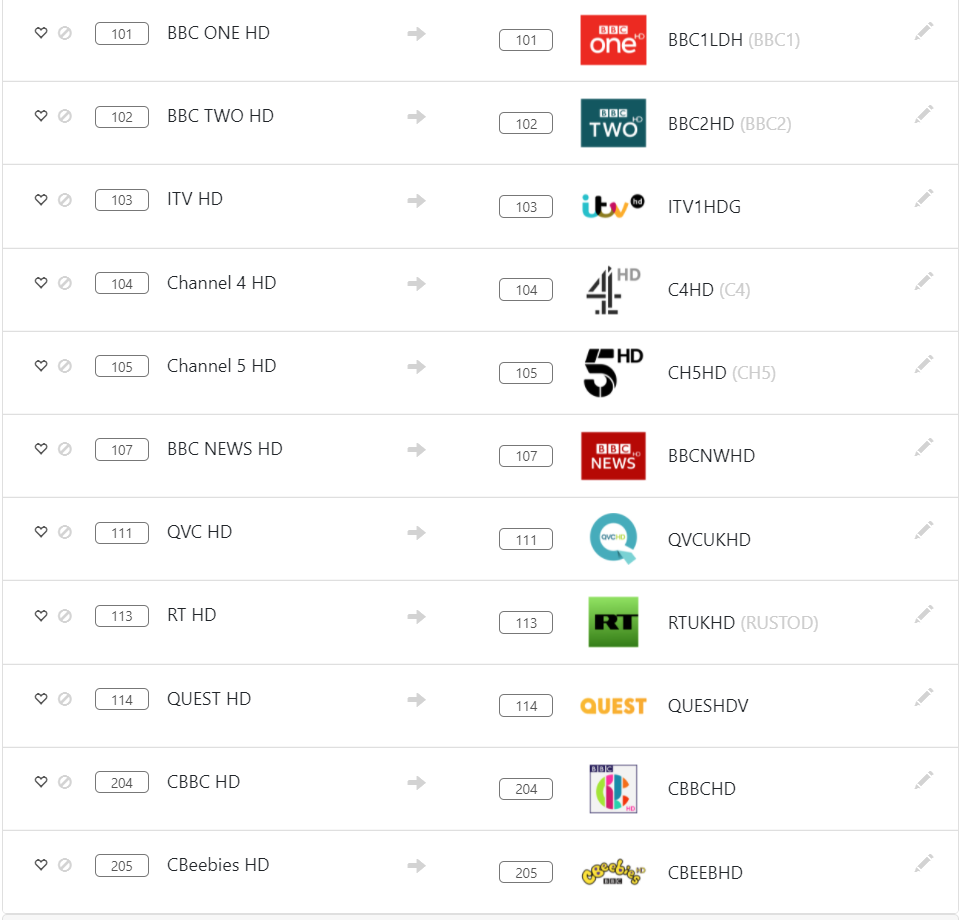Screen dimensions: 965x920
Task: Block the BBC TWO HD channel
Action: coord(65,116)
